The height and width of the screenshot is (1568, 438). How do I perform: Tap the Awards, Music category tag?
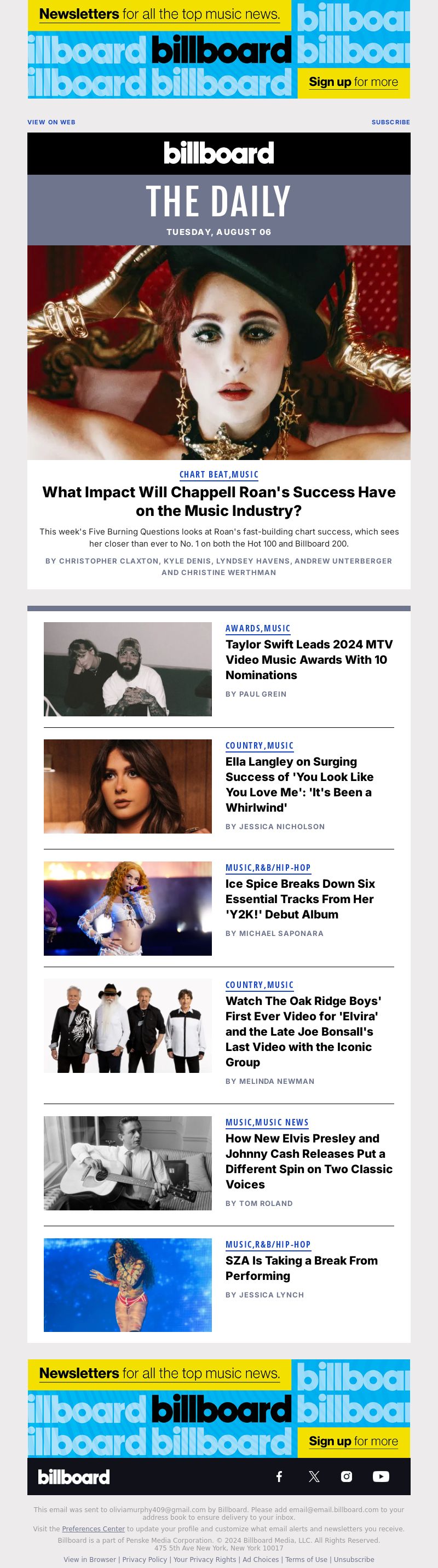(257, 628)
